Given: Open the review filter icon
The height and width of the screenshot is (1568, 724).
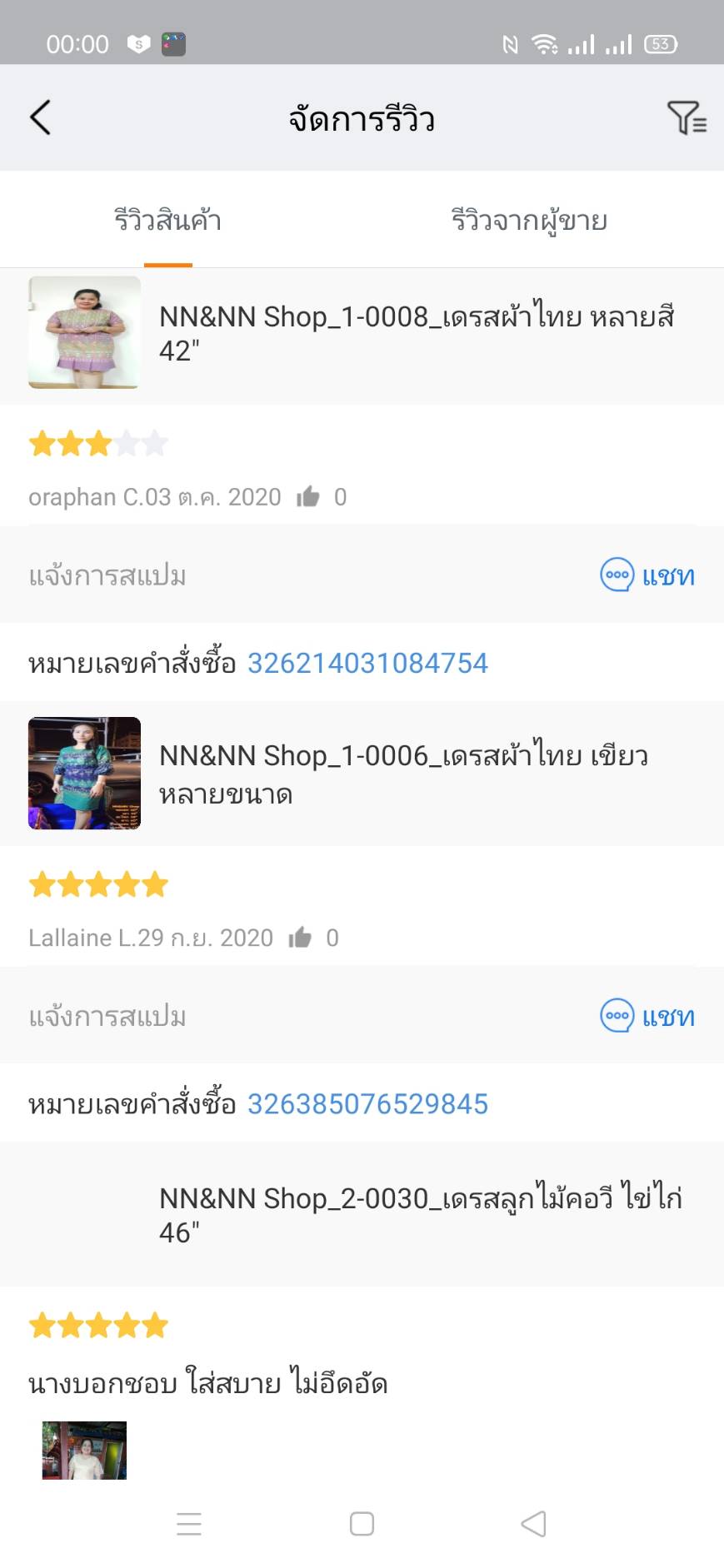Looking at the screenshot, I should click(x=686, y=117).
